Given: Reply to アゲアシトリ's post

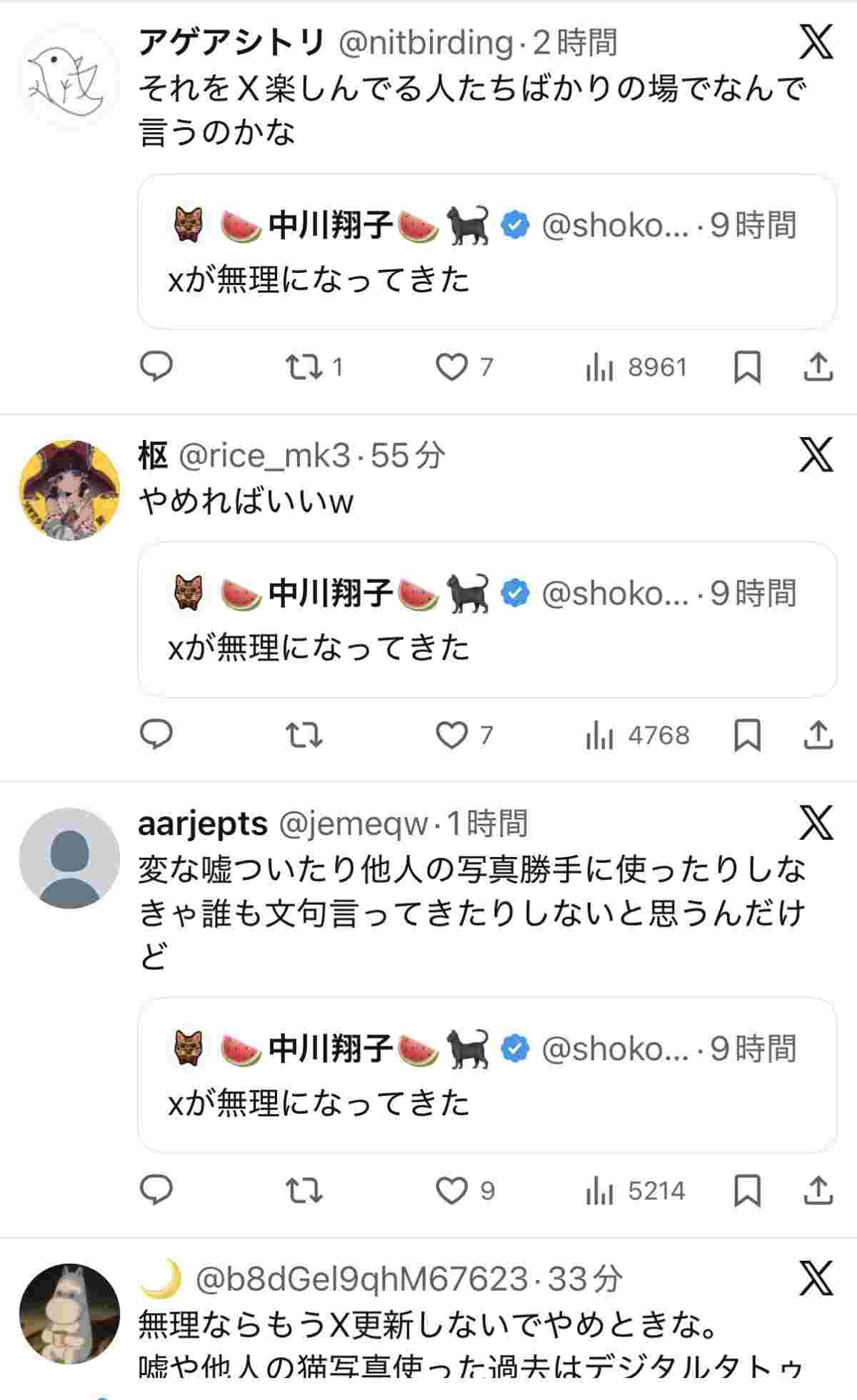Looking at the screenshot, I should [156, 367].
